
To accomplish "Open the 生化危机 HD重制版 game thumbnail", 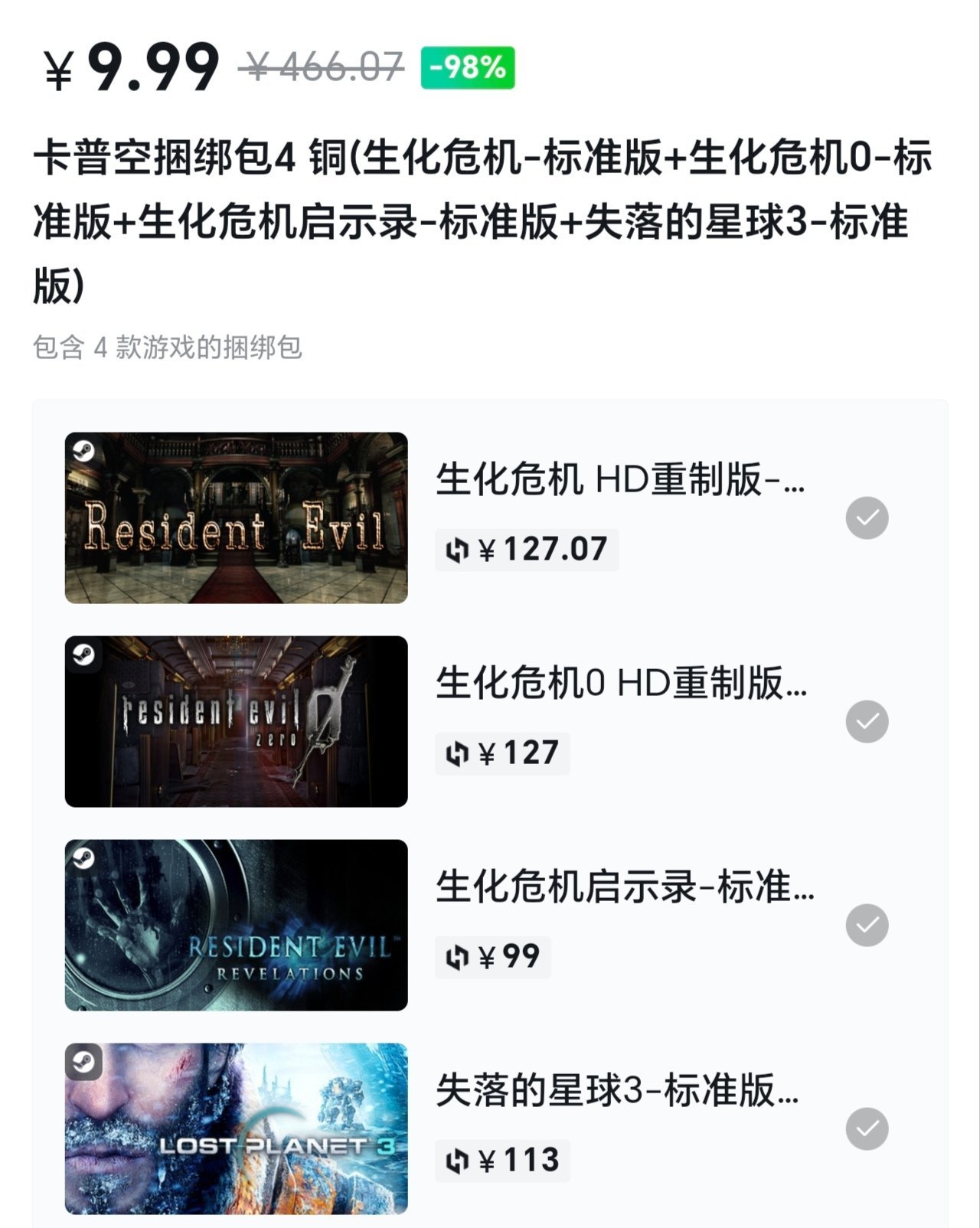I will click(x=236, y=518).
